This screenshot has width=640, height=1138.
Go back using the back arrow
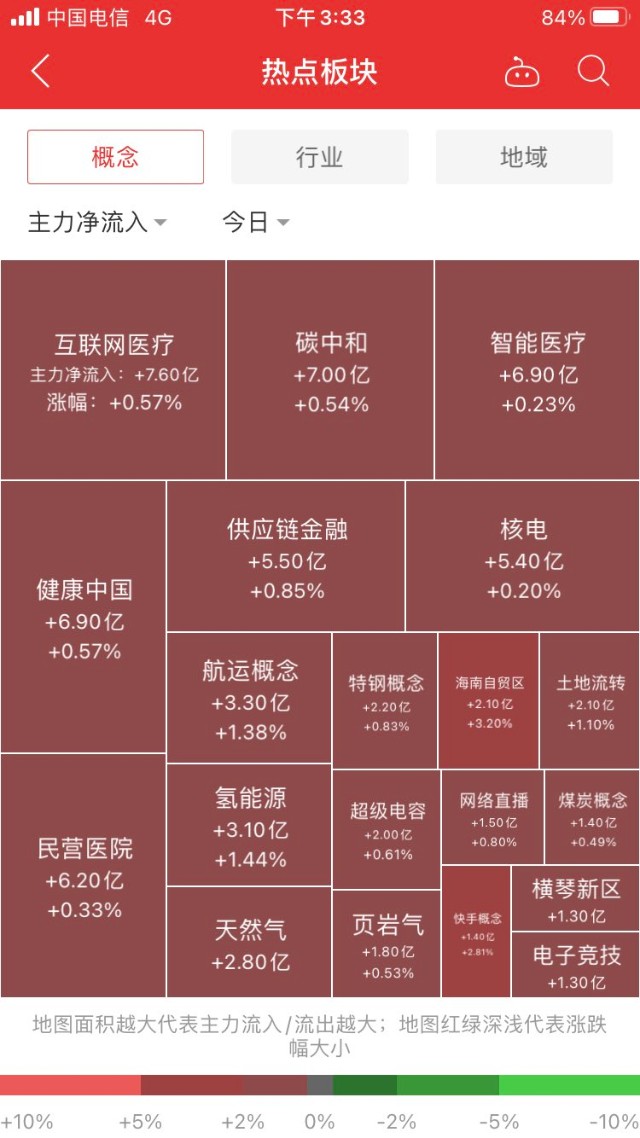tap(40, 72)
